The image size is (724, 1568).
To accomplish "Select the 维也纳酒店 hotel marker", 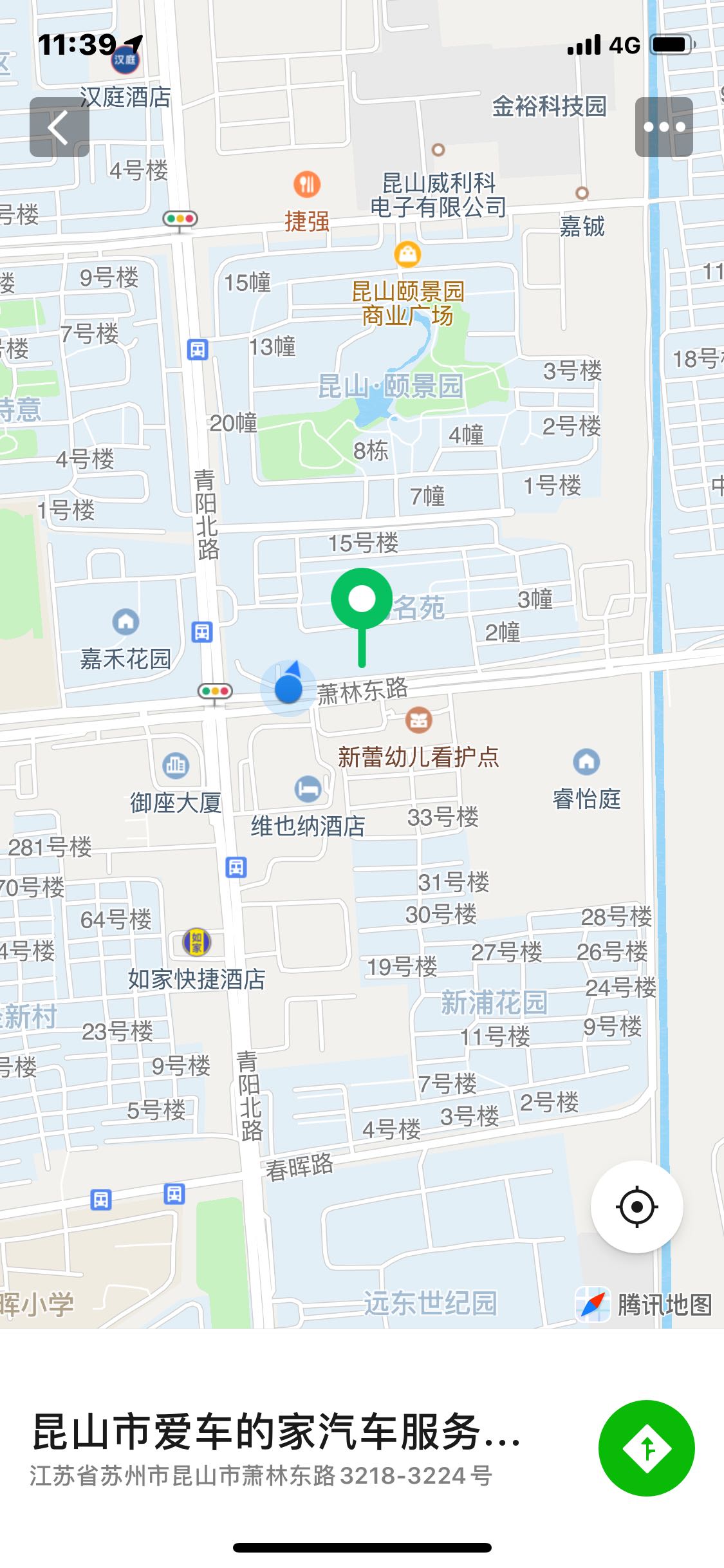I will pos(308,789).
